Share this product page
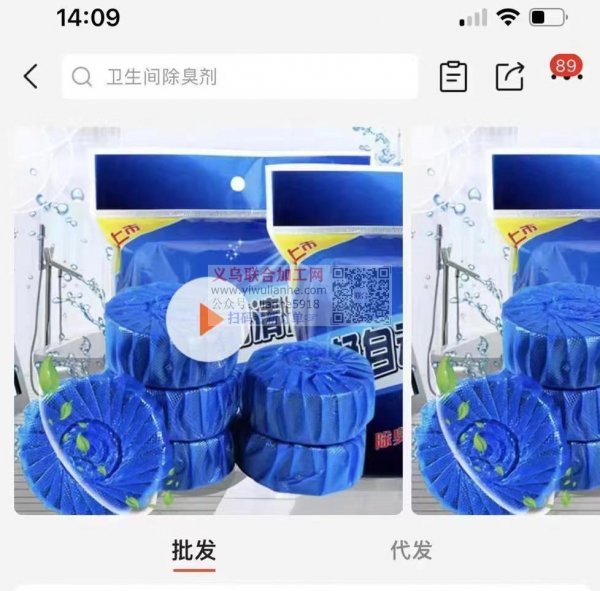The height and width of the screenshot is (591, 600). (x=510, y=77)
